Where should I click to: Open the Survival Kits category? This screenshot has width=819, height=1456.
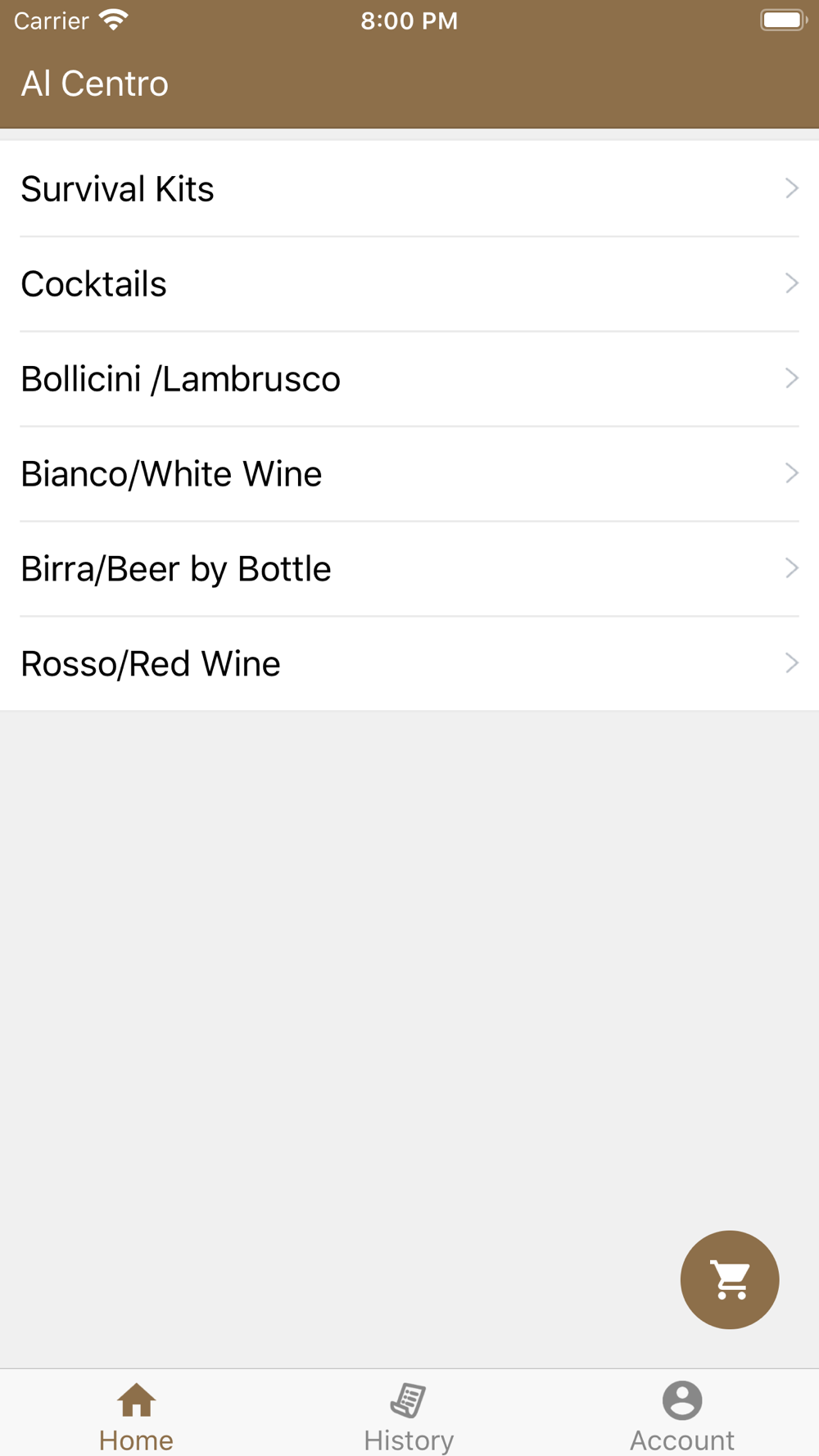coord(409,189)
